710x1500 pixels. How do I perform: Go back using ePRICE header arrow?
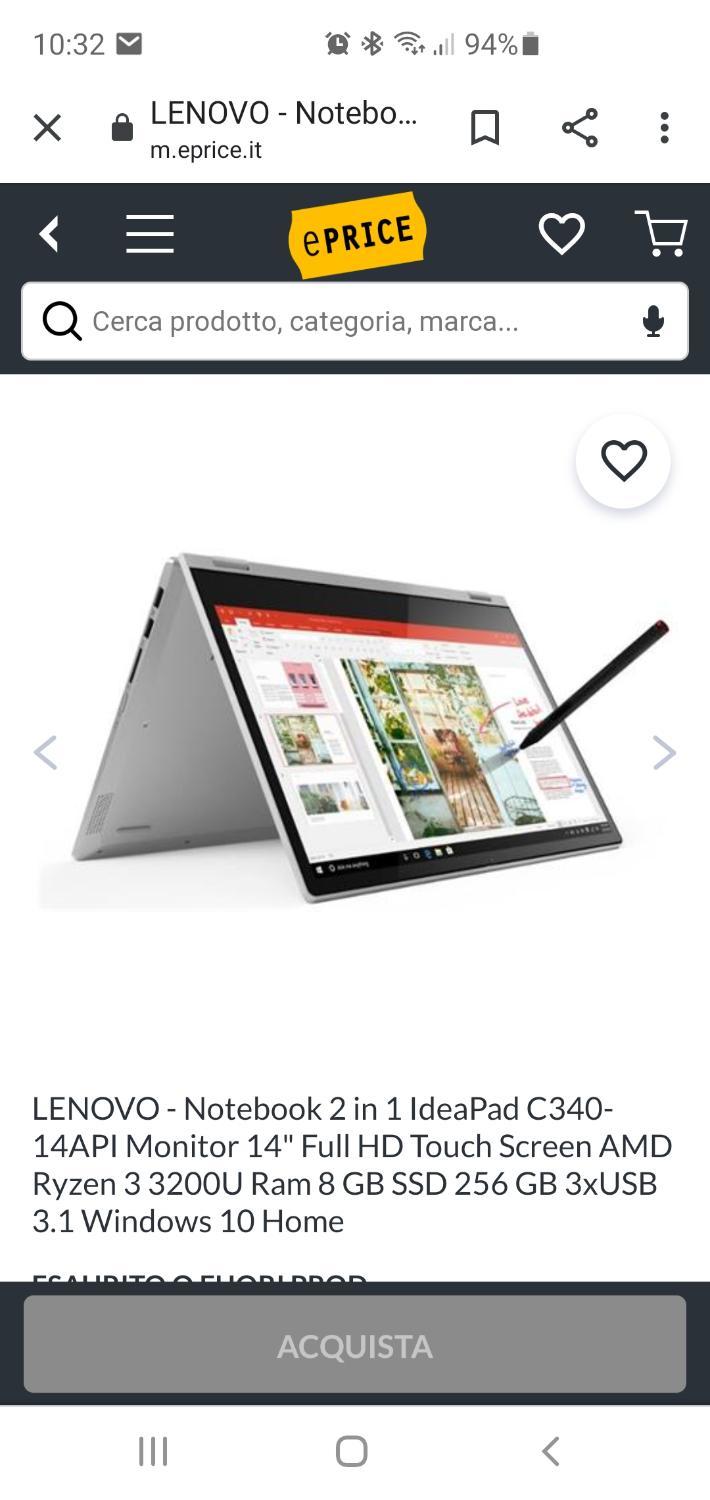click(49, 234)
